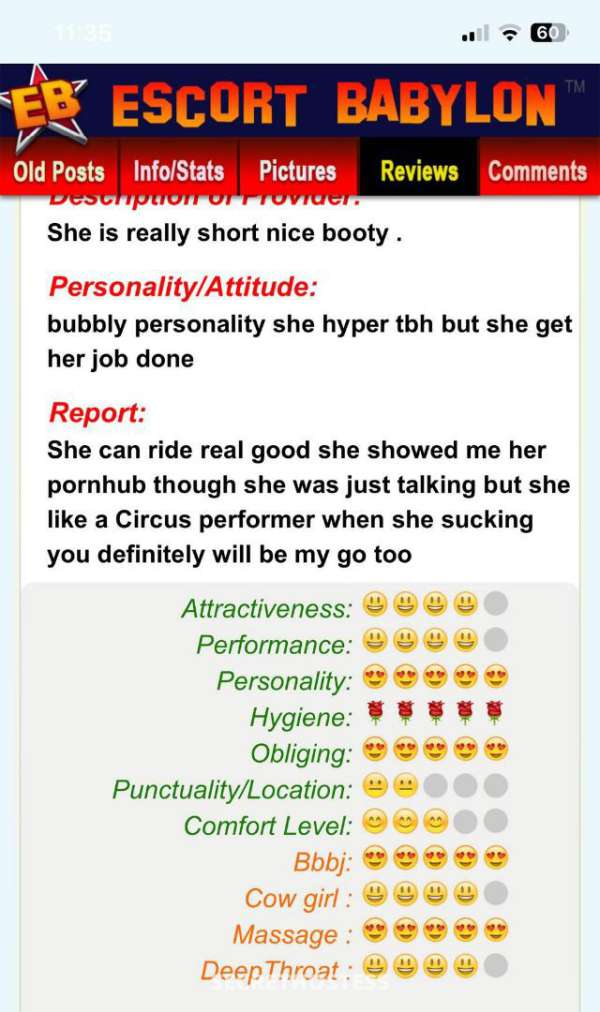Image resolution: width=600 pixels, height=1012 pixels.
Task: Switch to the Old Posts tab
Action: (60, 171)
